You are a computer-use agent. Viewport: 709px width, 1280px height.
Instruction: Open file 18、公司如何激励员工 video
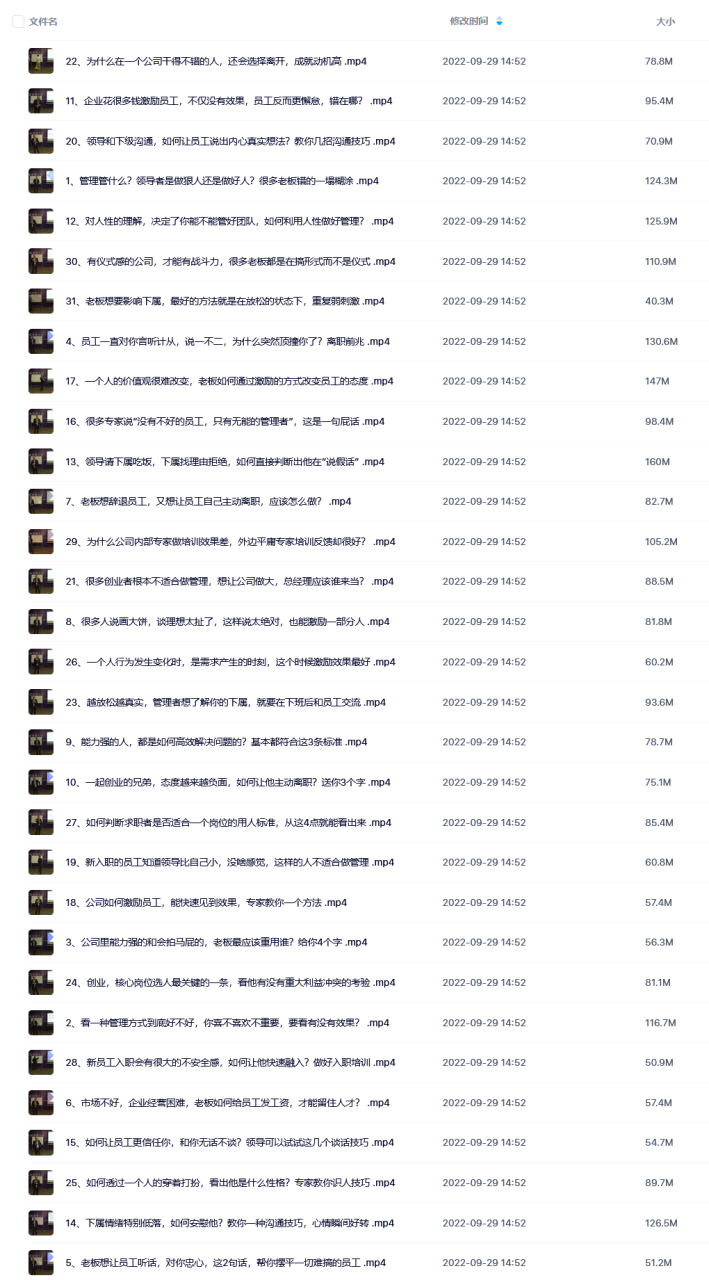206,902
